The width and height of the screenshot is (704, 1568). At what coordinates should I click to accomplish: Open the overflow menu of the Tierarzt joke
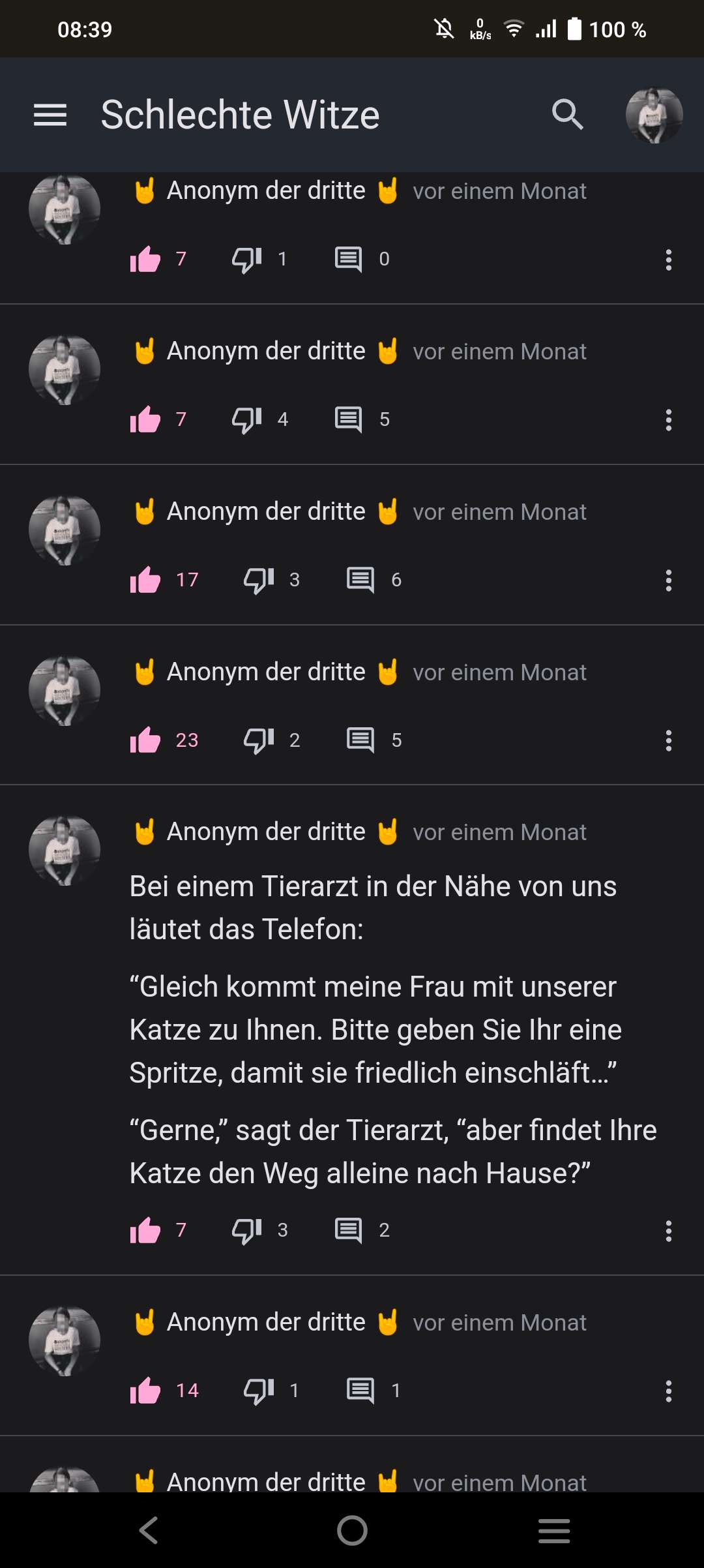tap(668, 1231)
